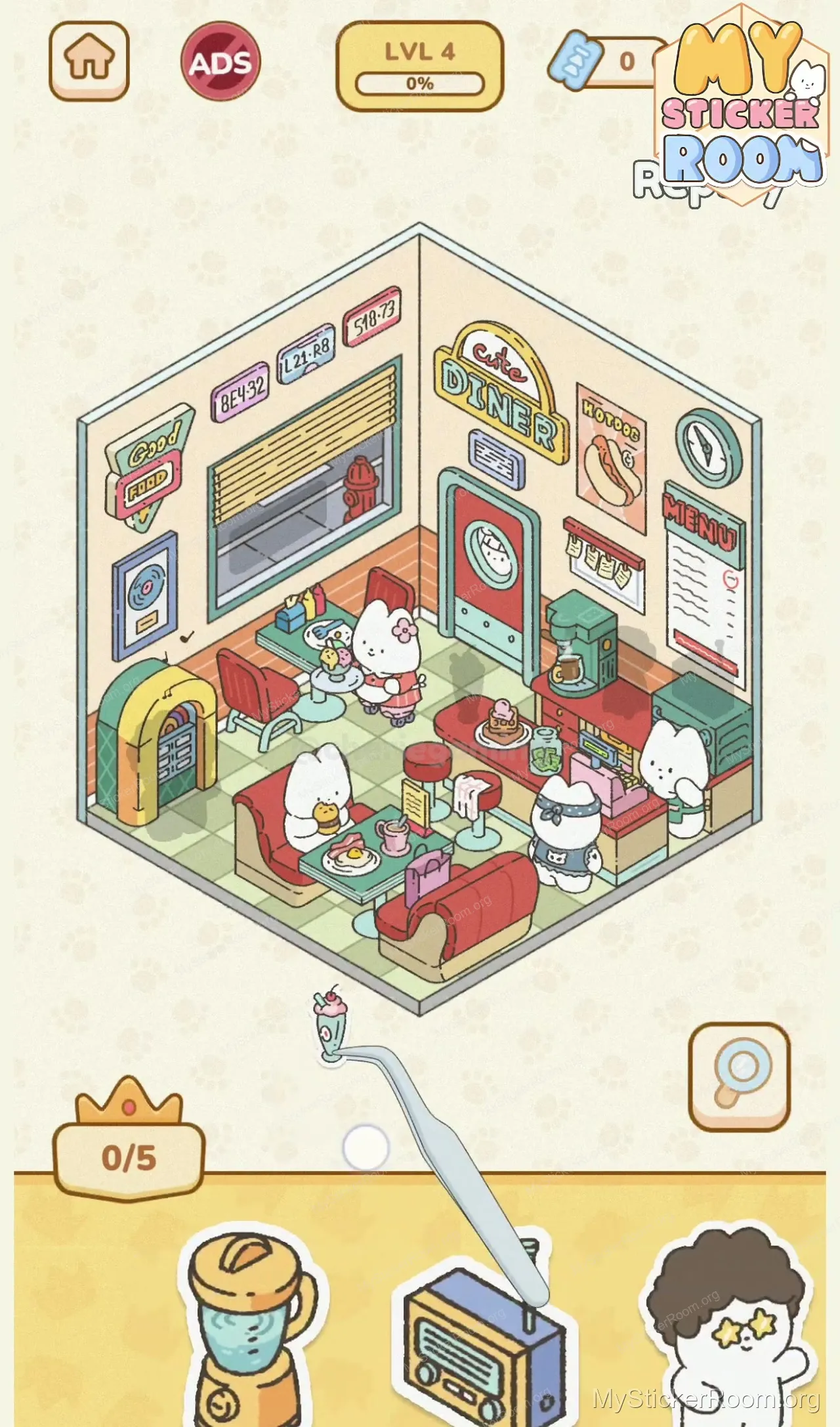Select the blender sticker

click(249, 1326)
